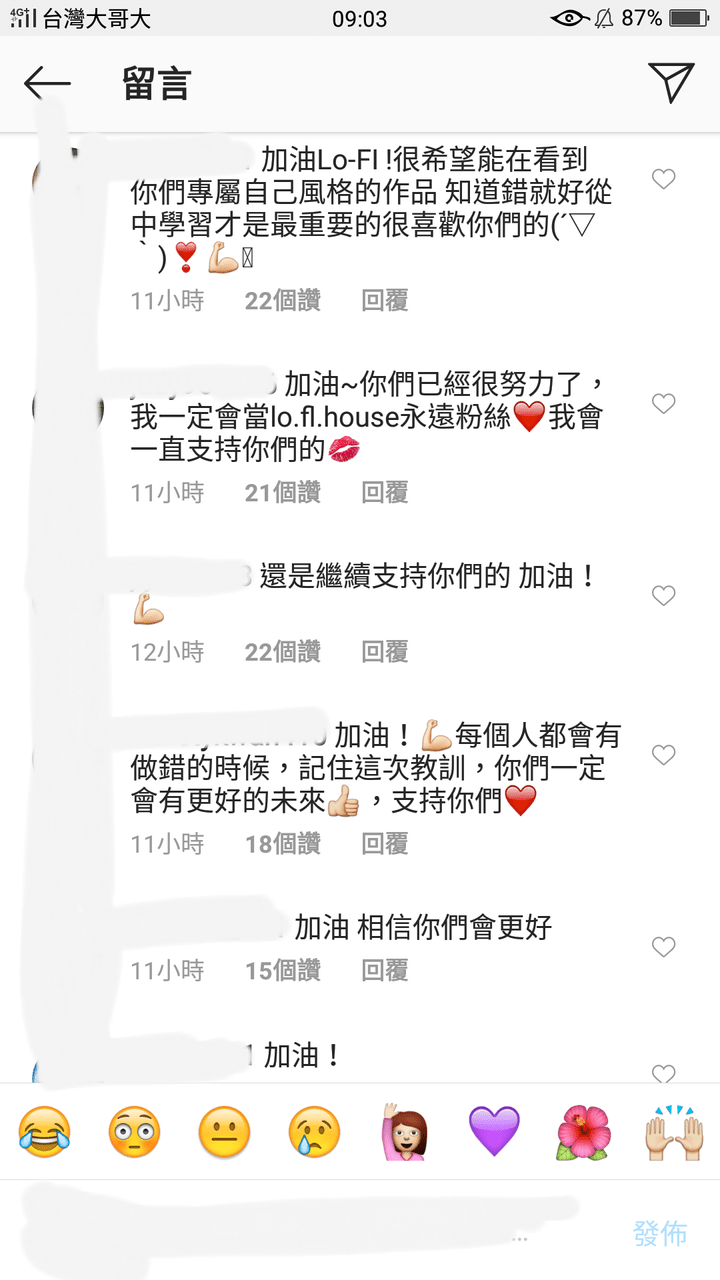Like the 還是繼續支持你們的 comment
The image size is (720, 1280).
[663, 595]
